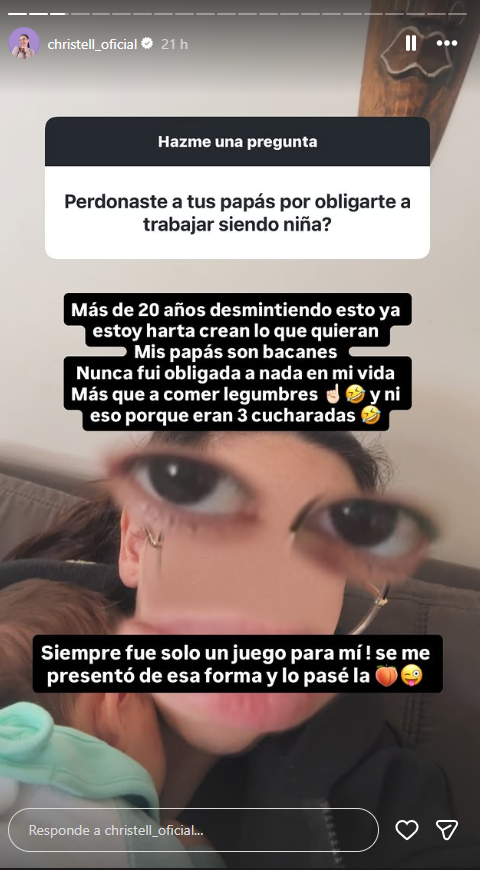Viewport: 480px width, 870px height.
Task: Reply to christell_oficial in the message field
Action: tap(193, 830)
